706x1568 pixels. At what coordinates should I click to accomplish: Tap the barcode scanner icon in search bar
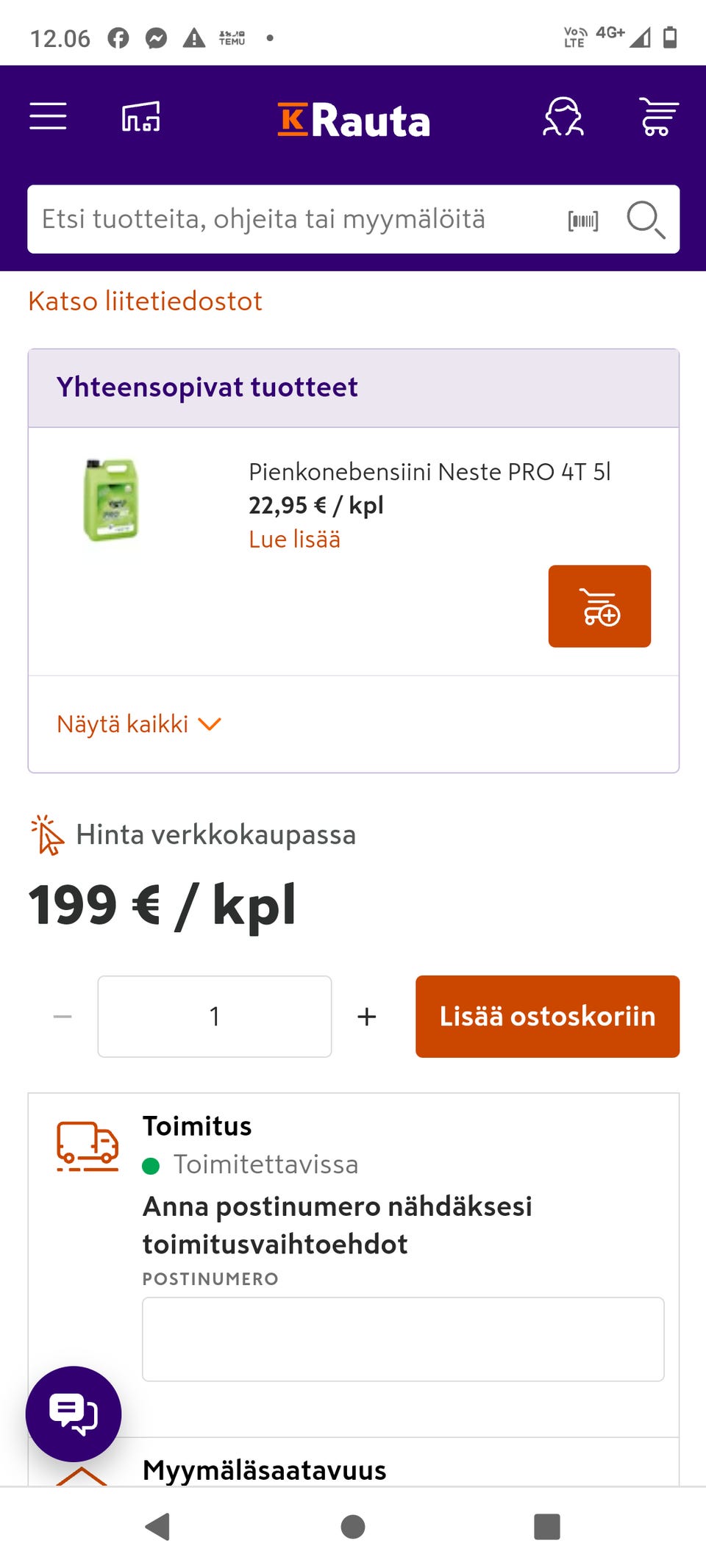click(581, 218)
